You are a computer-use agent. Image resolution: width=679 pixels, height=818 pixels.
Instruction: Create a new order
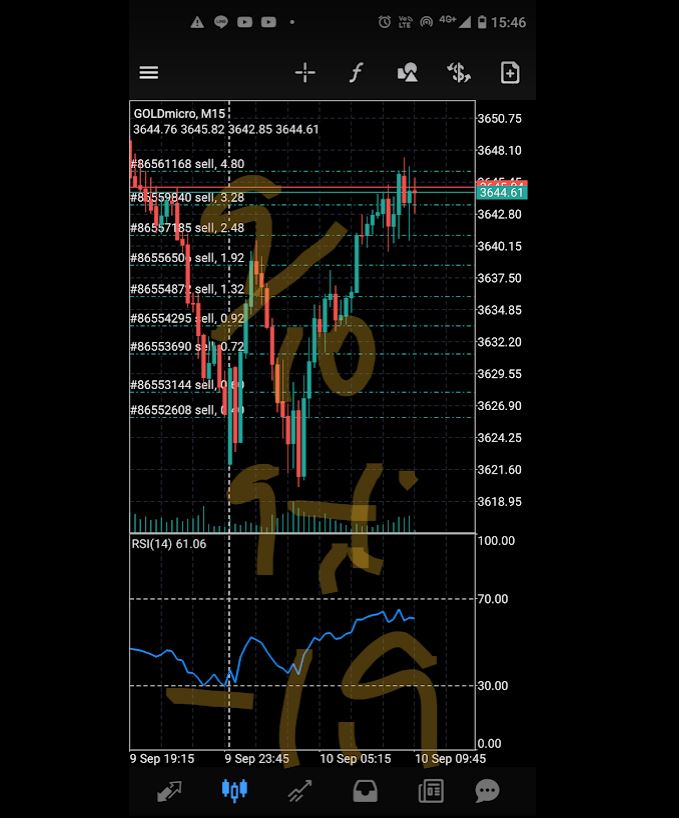tap(510, 72)
